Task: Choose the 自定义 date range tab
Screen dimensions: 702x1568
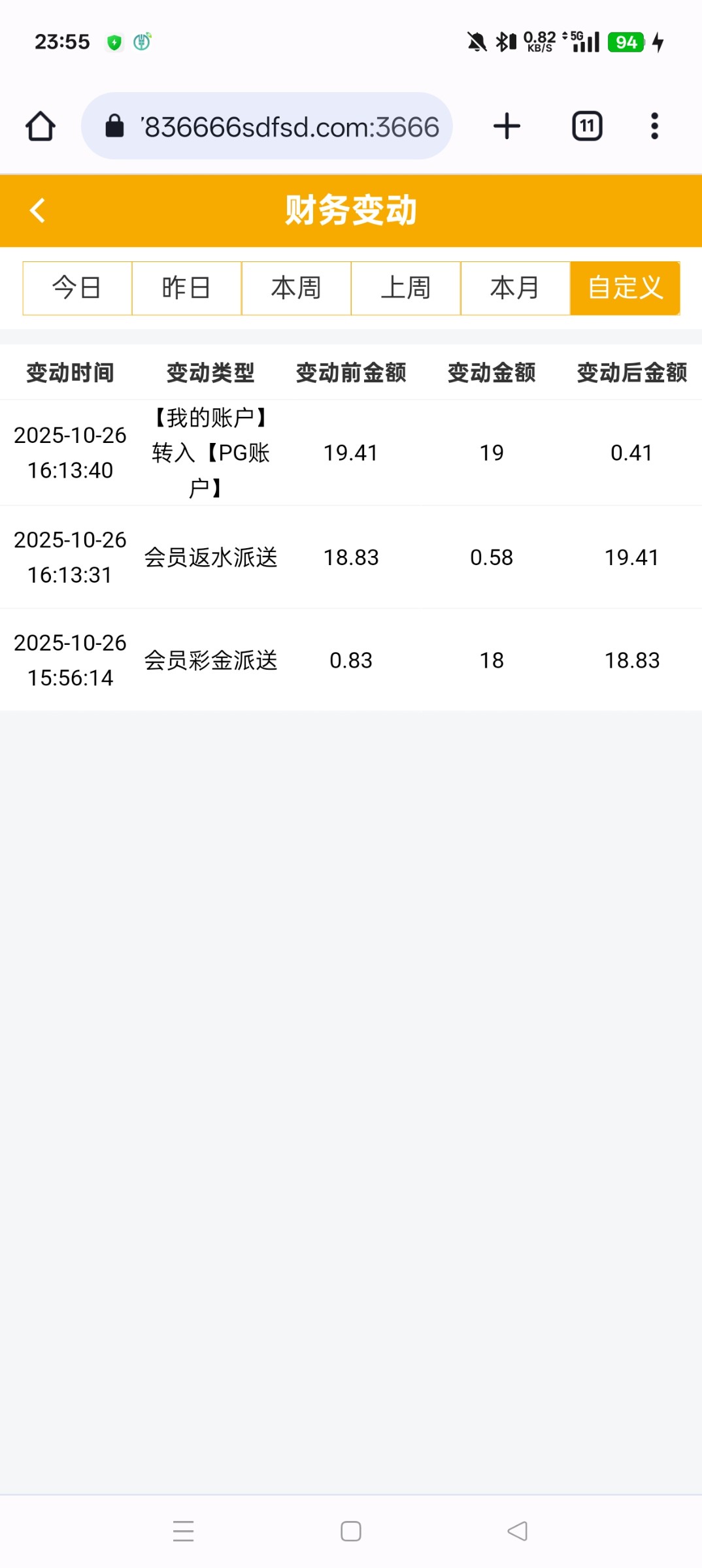Action: 625,288
